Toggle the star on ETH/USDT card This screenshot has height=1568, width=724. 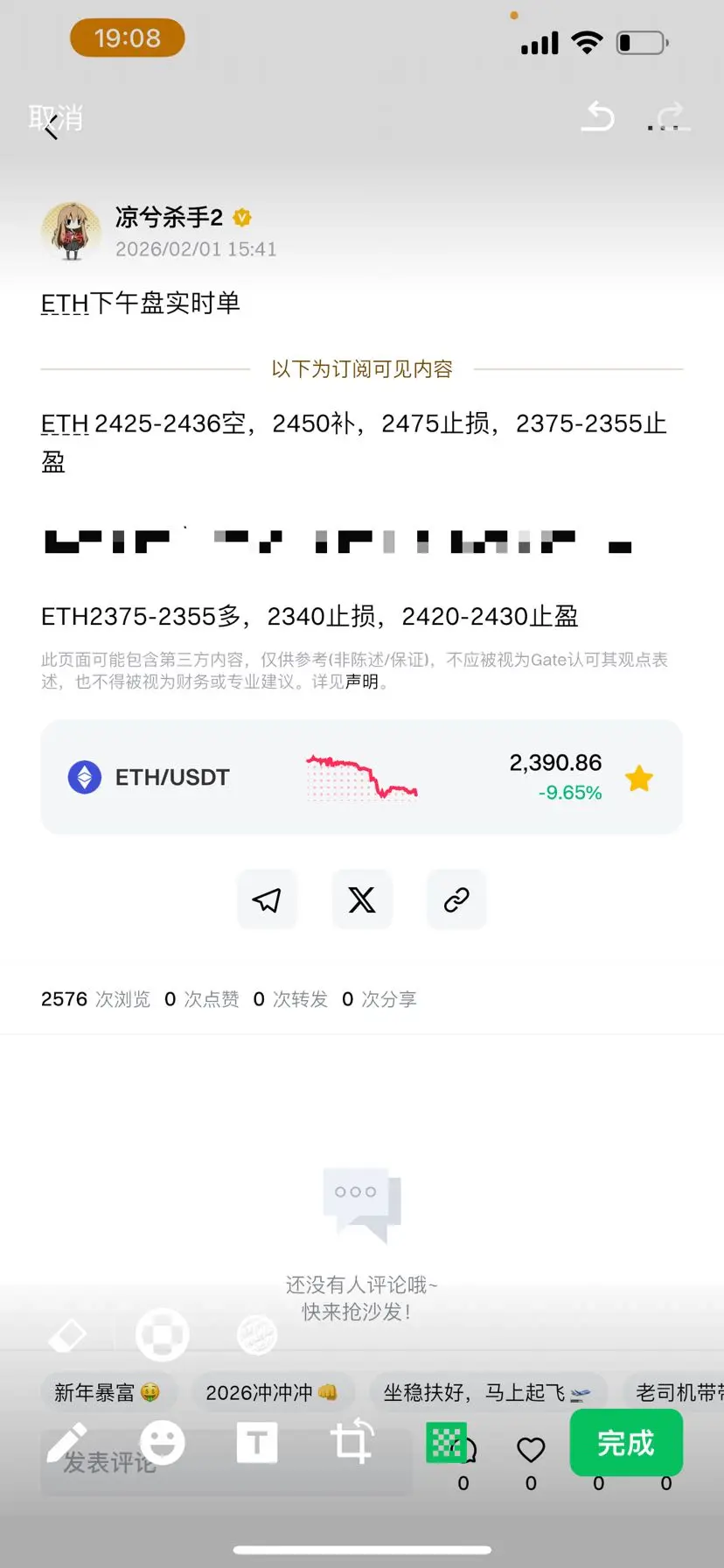point(639,777)
